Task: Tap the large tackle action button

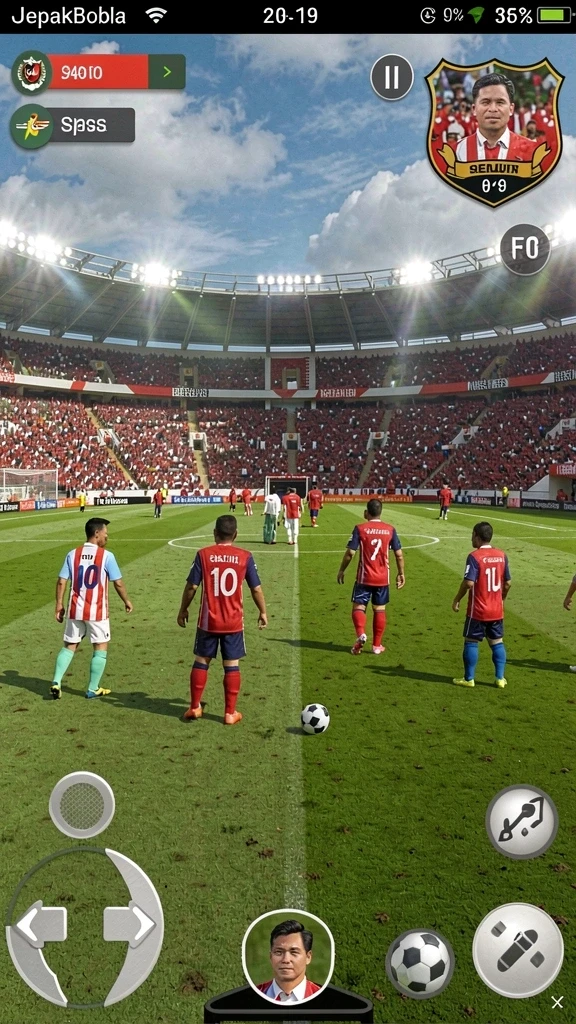Action: point(518,950)
